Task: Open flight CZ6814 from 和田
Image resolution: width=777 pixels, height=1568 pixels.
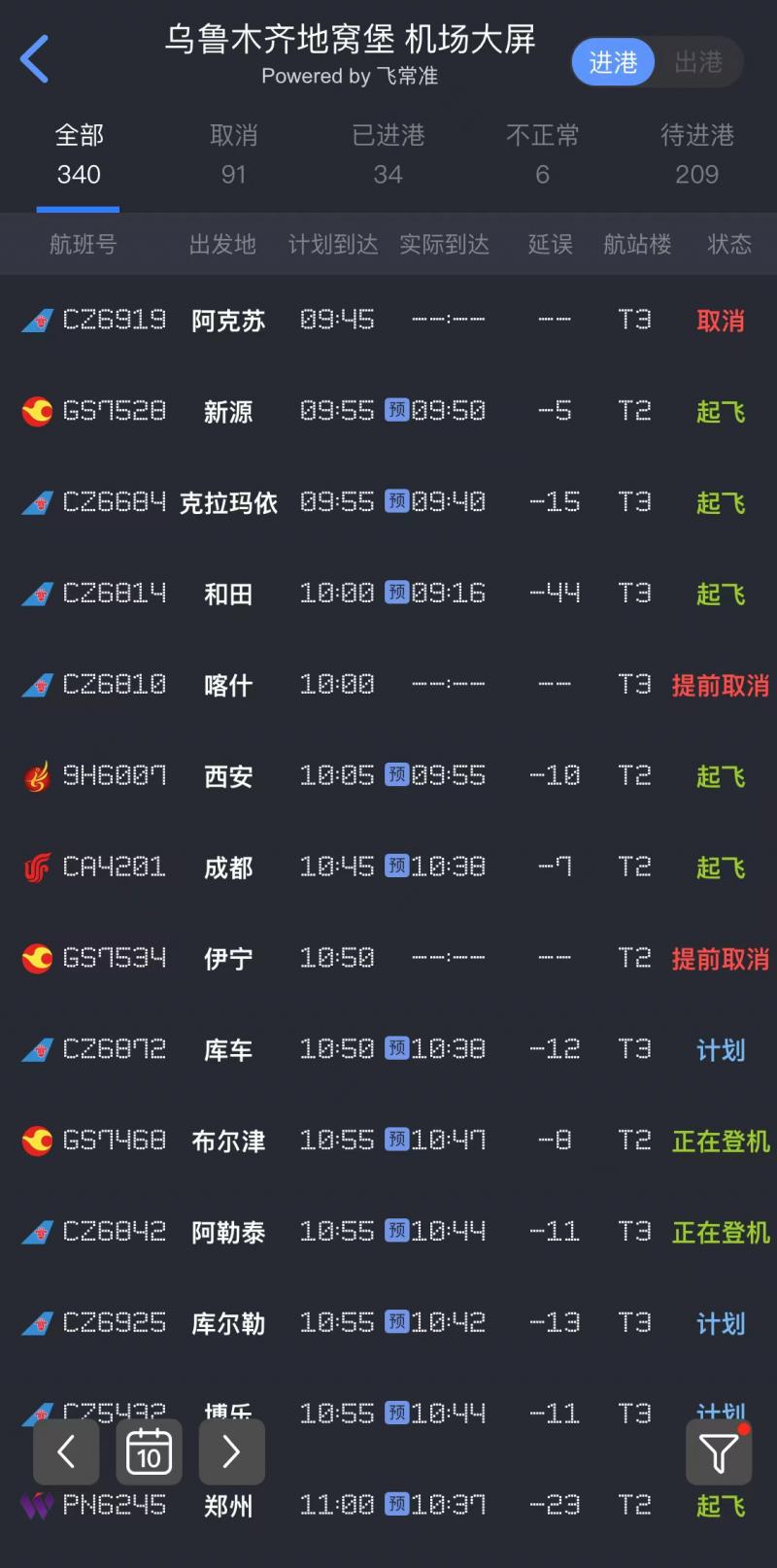Action: click(x=388, y=594)
